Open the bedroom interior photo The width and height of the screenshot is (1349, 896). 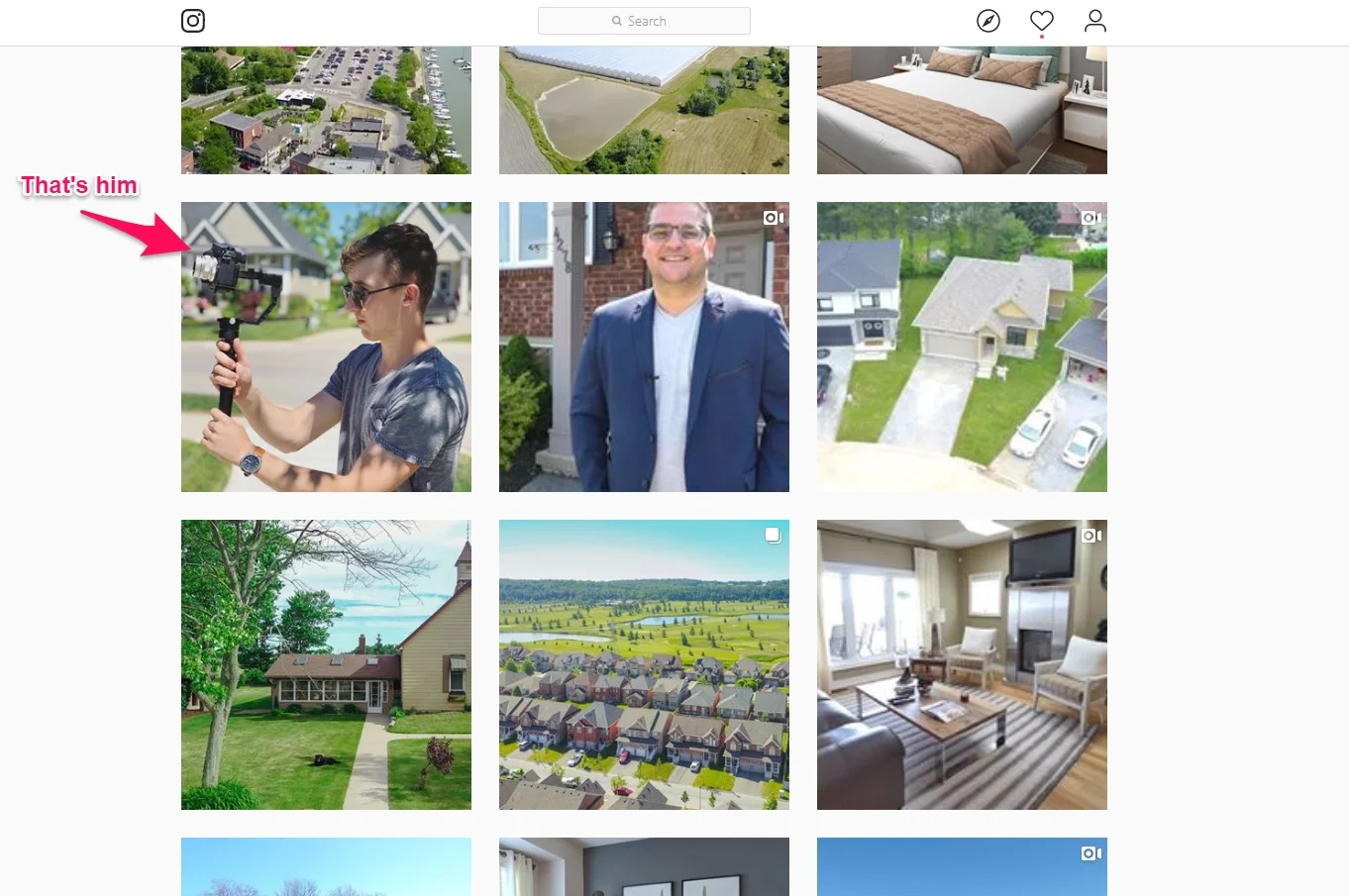(962, 110)
